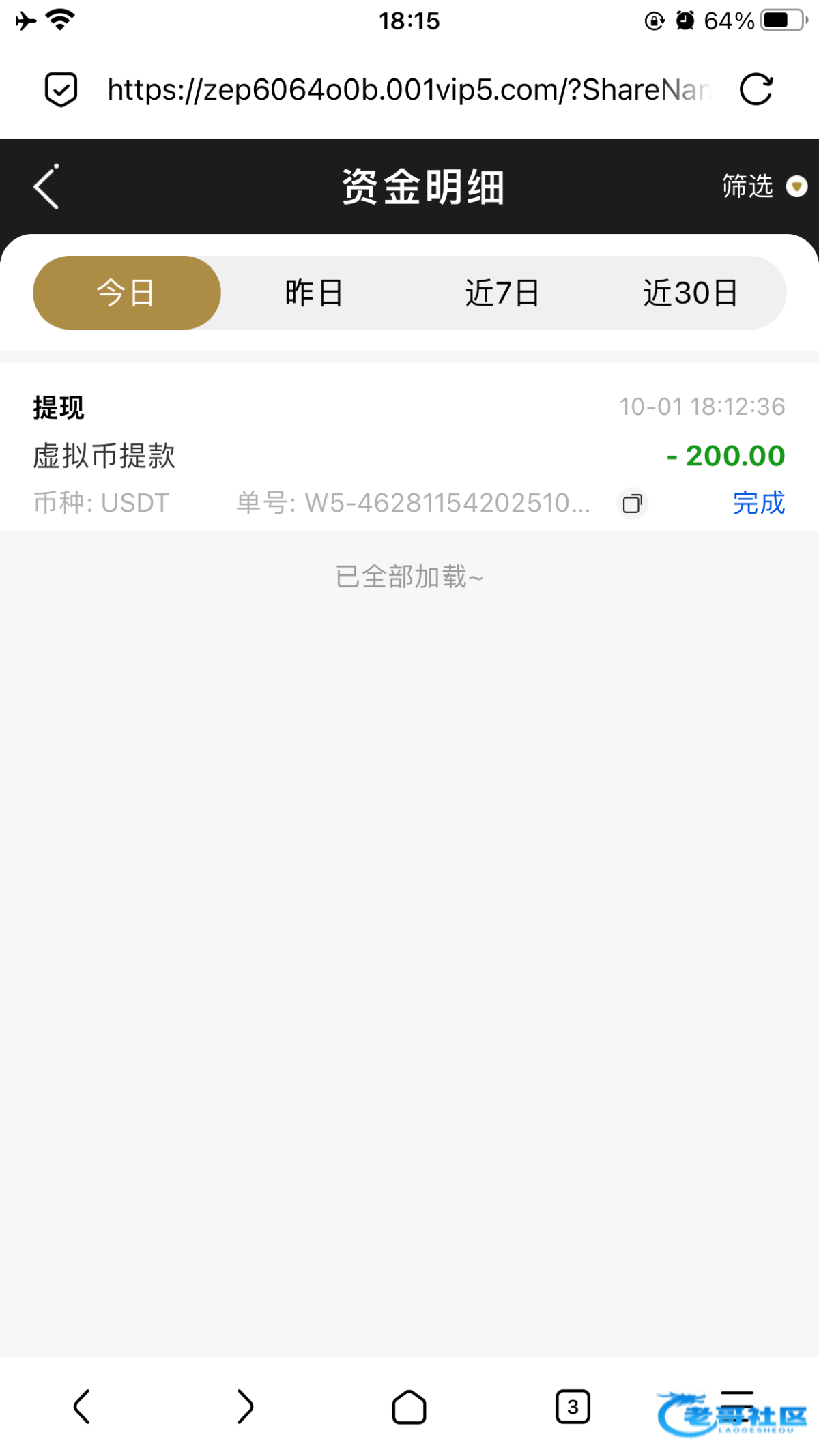Select the 今日 tab
The image size is (819, 1456).
click(x=126, y=293)
